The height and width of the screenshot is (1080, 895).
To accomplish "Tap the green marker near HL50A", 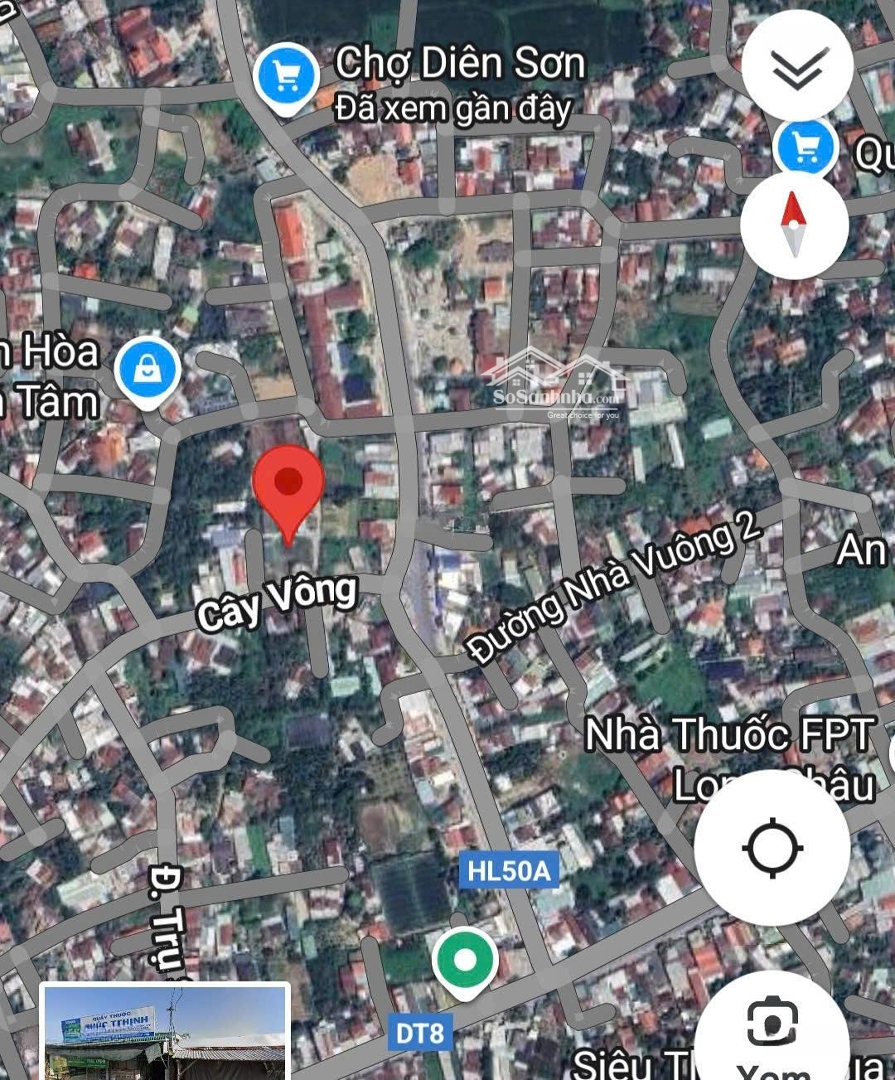I will (x=465, y=962).
